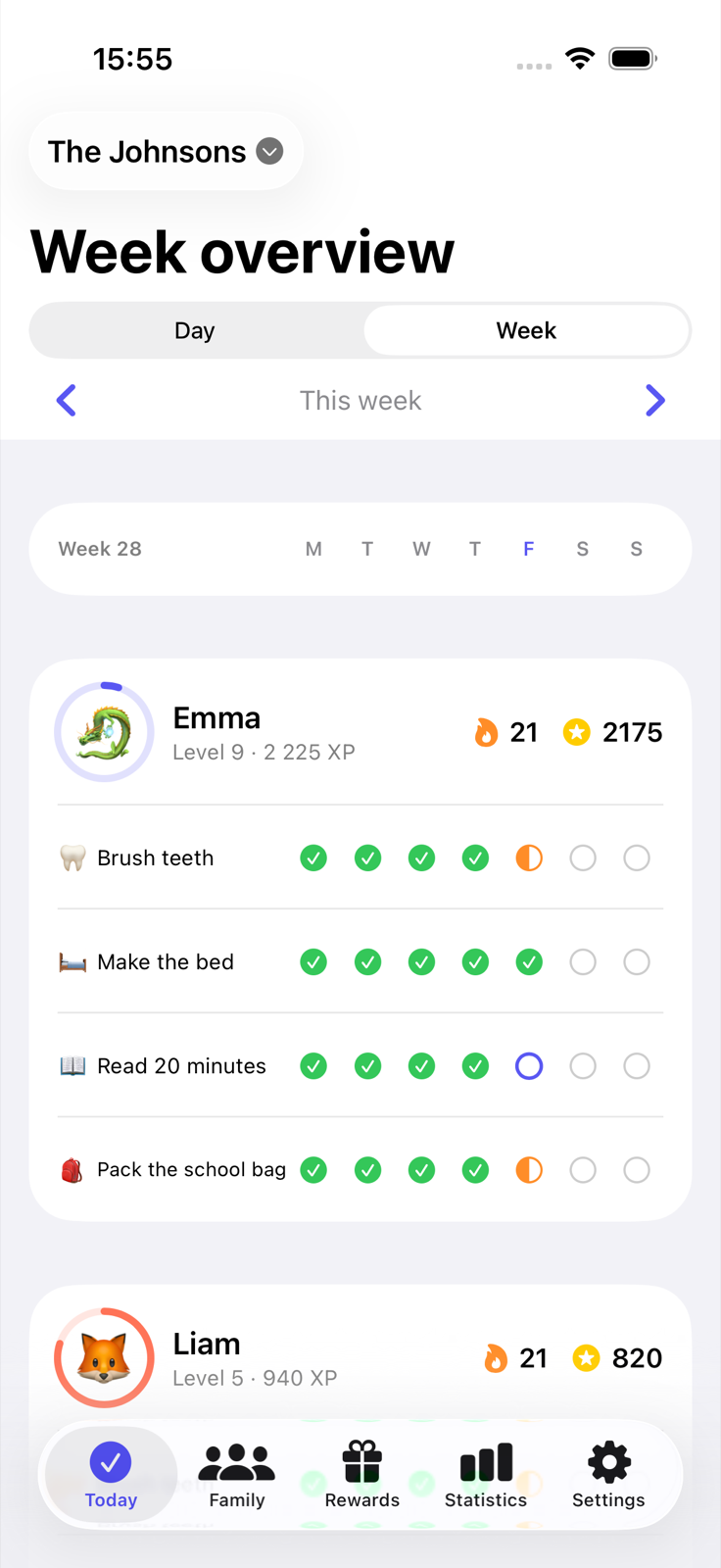721x1568 pixels.
Task: Mark Friday's Read 20 minutes done
Action: tap(529, 1066)
